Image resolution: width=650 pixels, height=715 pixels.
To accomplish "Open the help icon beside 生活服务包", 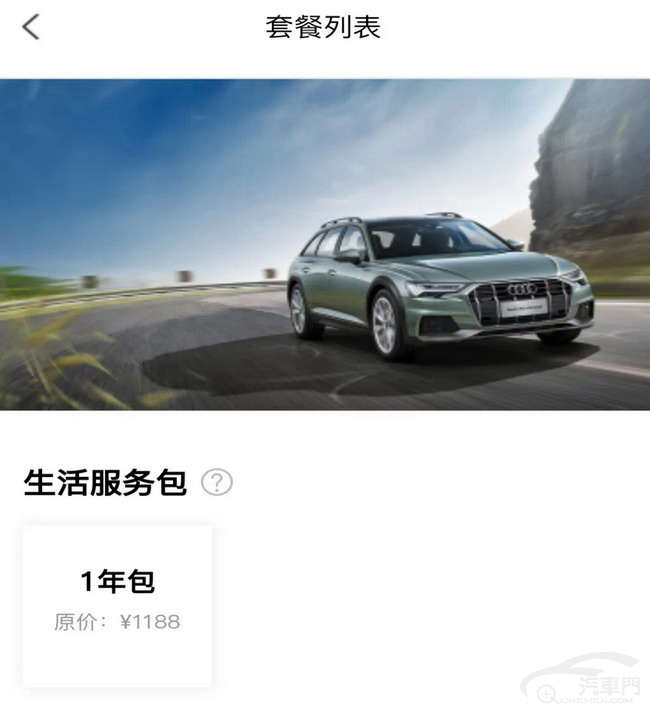I will click(216, 483).
